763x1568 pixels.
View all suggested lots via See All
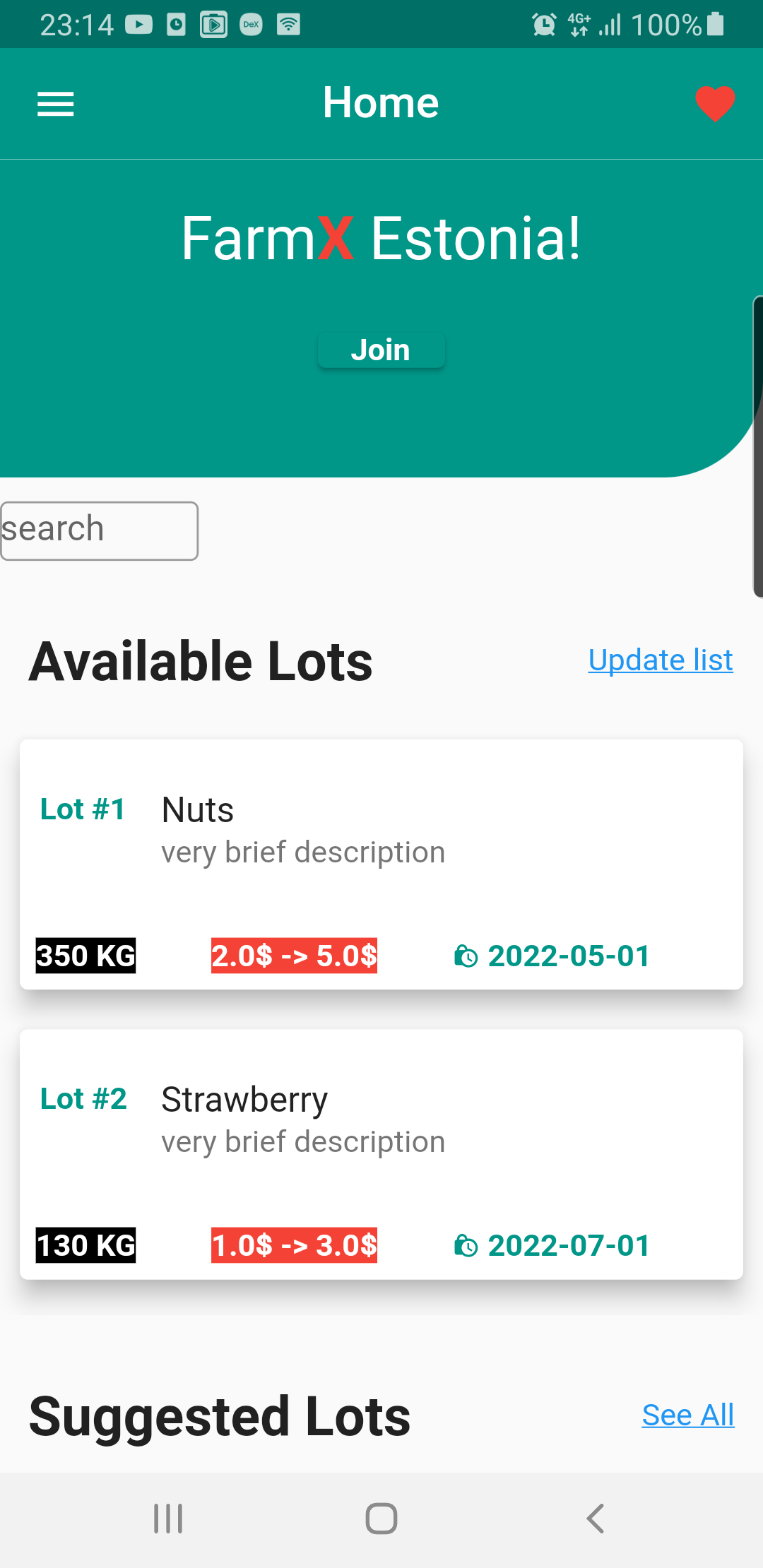pos(687,1415)
